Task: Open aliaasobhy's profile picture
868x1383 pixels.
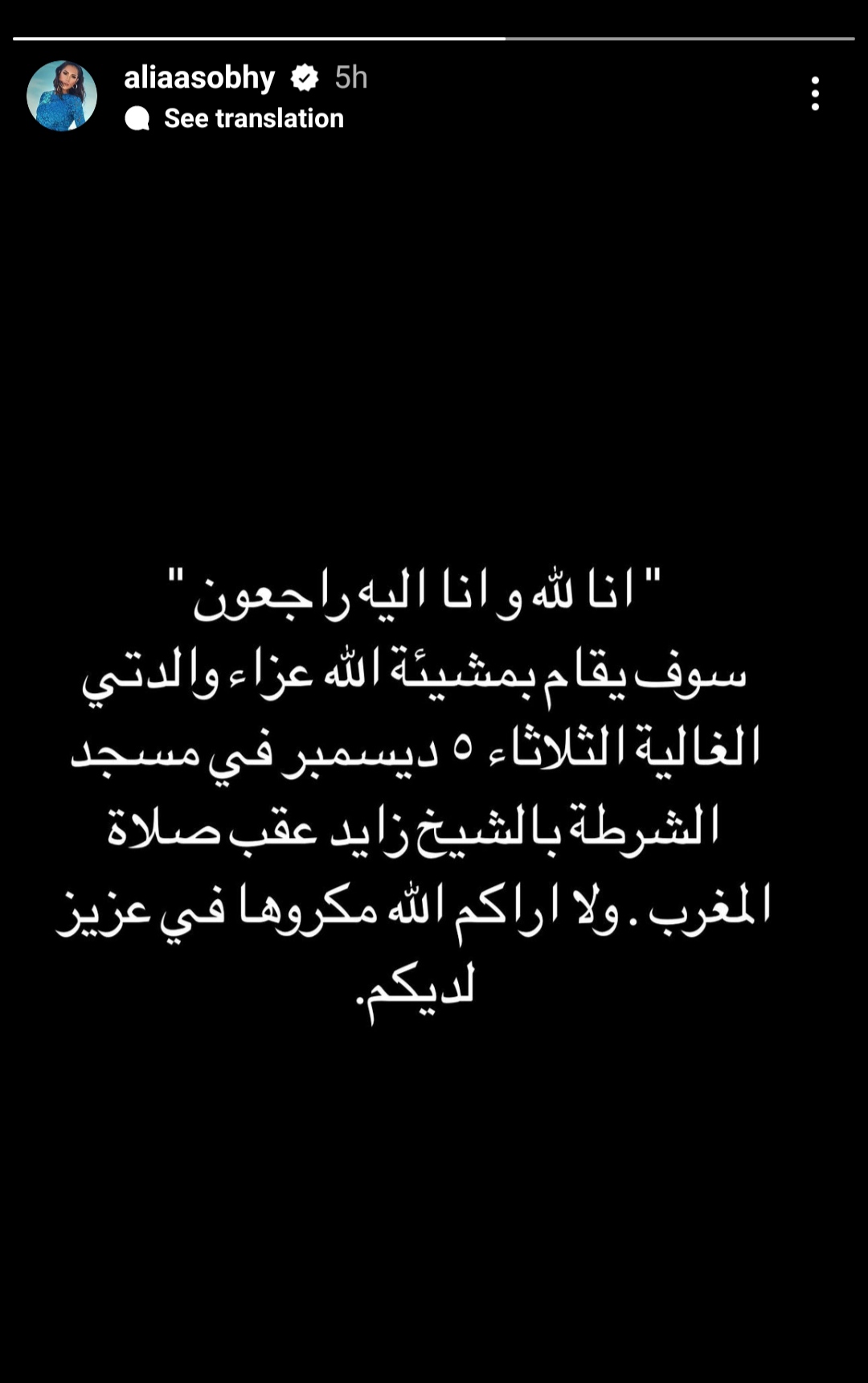Action: pos(62,96)
